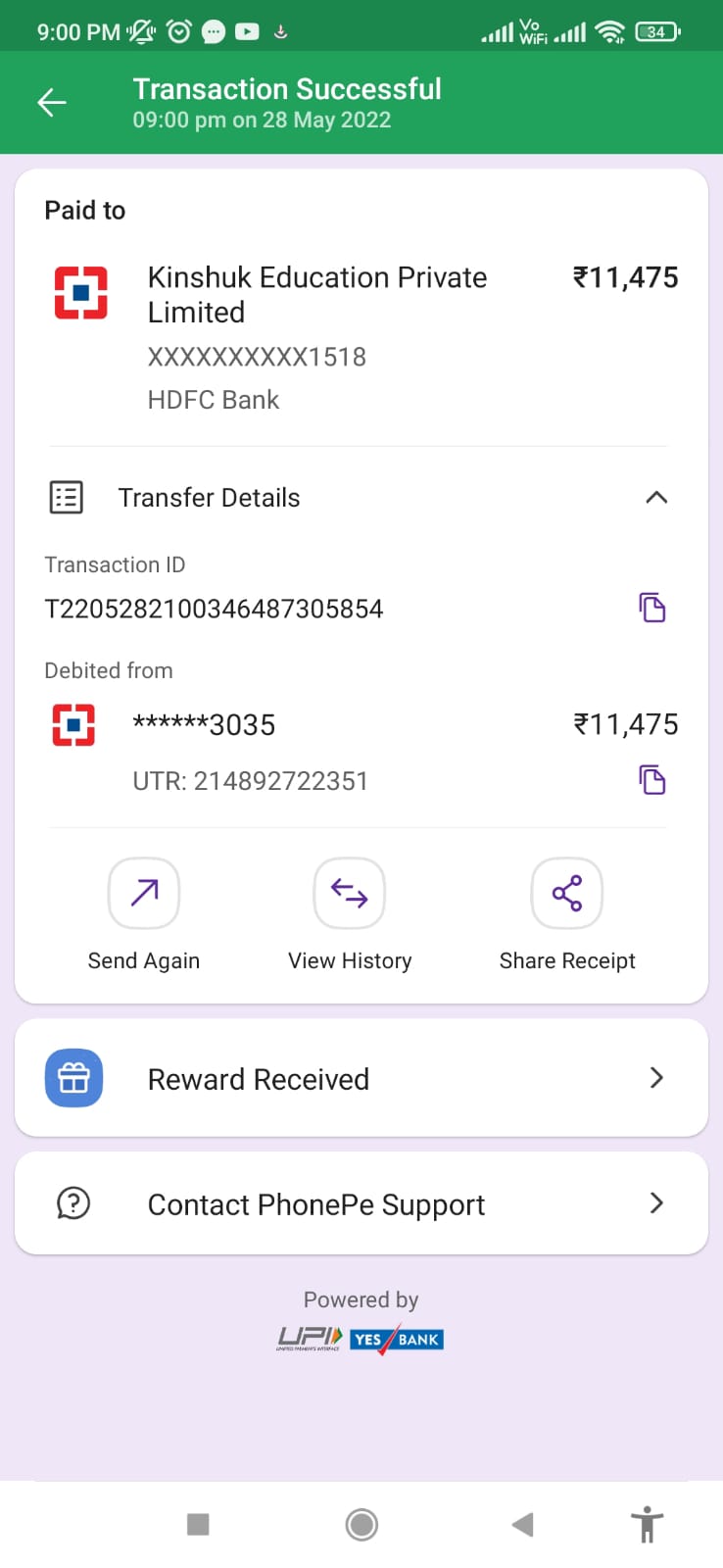The width and height of the screenshot is (723, 1568).
Task: Collapse the Transfer Details section
Action: (656, 498)
